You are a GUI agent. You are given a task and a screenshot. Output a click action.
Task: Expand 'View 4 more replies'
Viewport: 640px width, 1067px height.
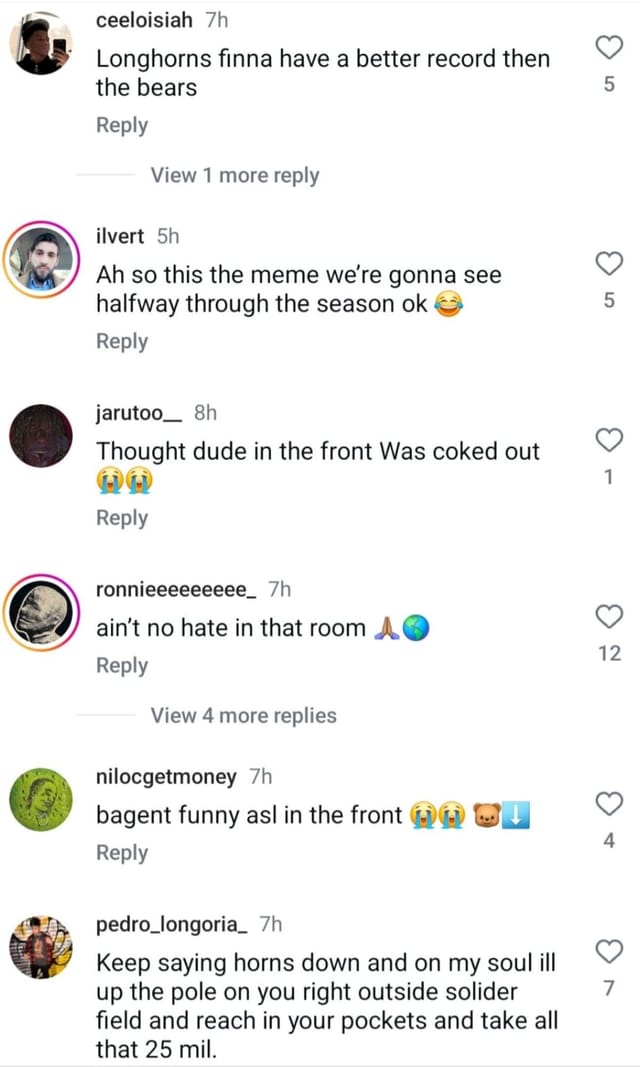[243, 715]
